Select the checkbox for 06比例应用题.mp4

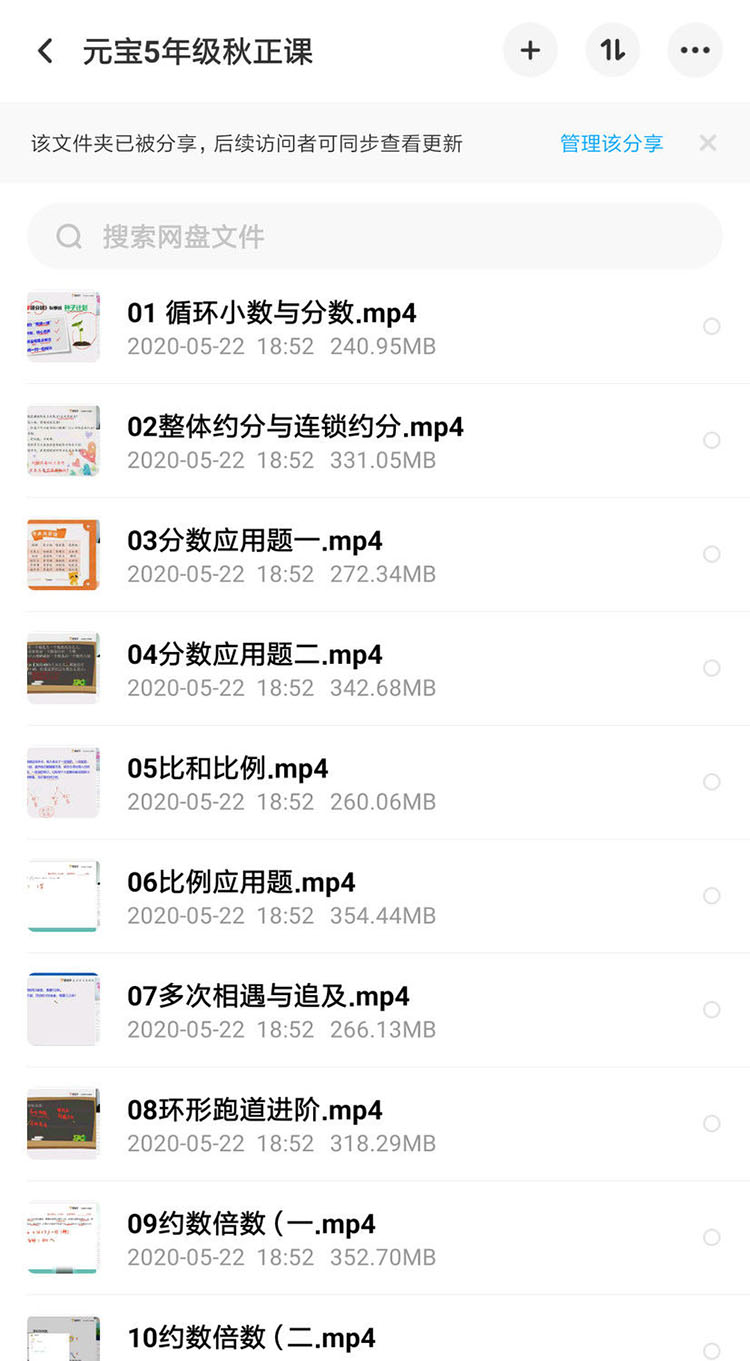click(x=712, y=896)
